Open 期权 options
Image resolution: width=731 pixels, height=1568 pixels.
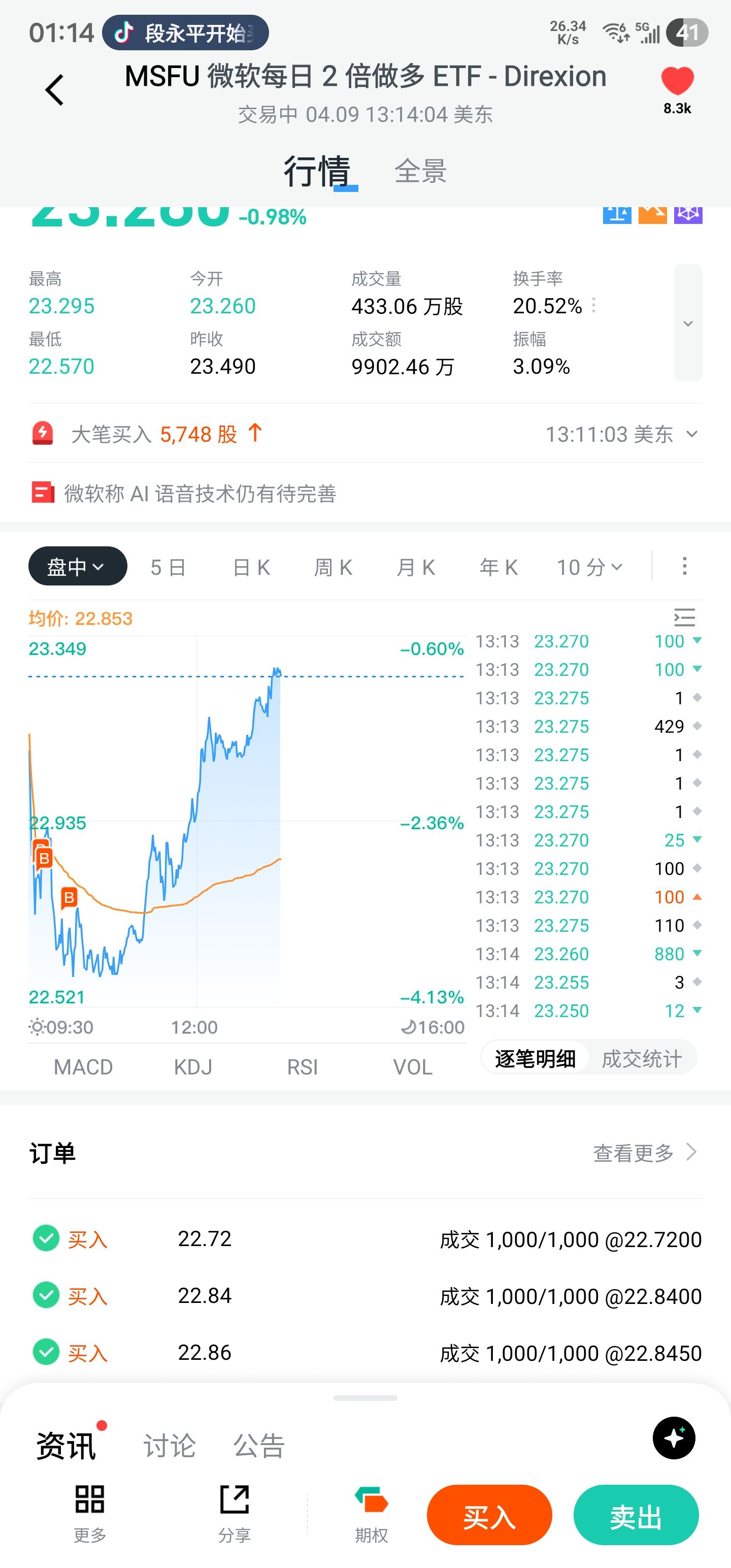click(x=371, y=1514)
